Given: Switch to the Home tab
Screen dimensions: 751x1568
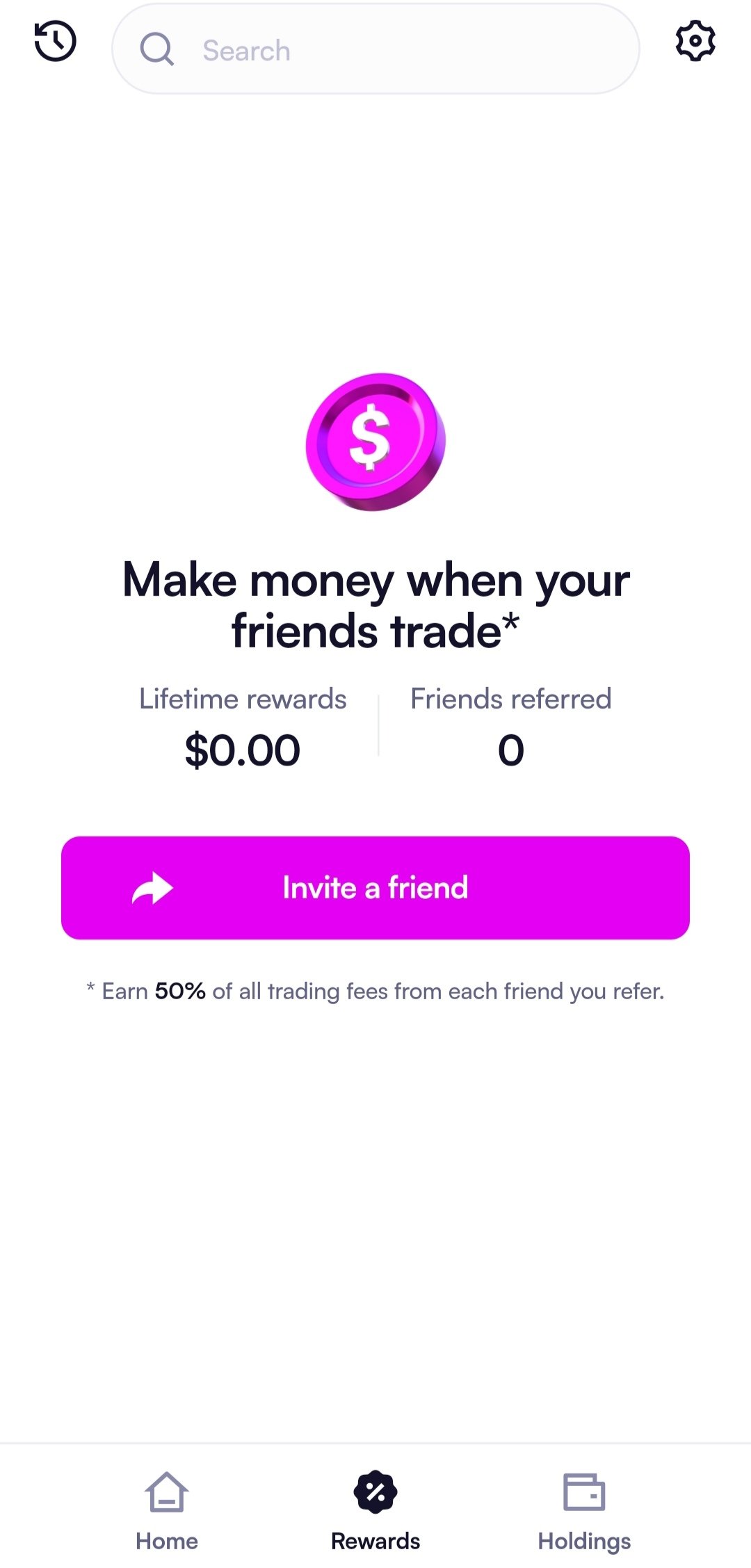Looking at the screenshot, I should coord(167,1510).
